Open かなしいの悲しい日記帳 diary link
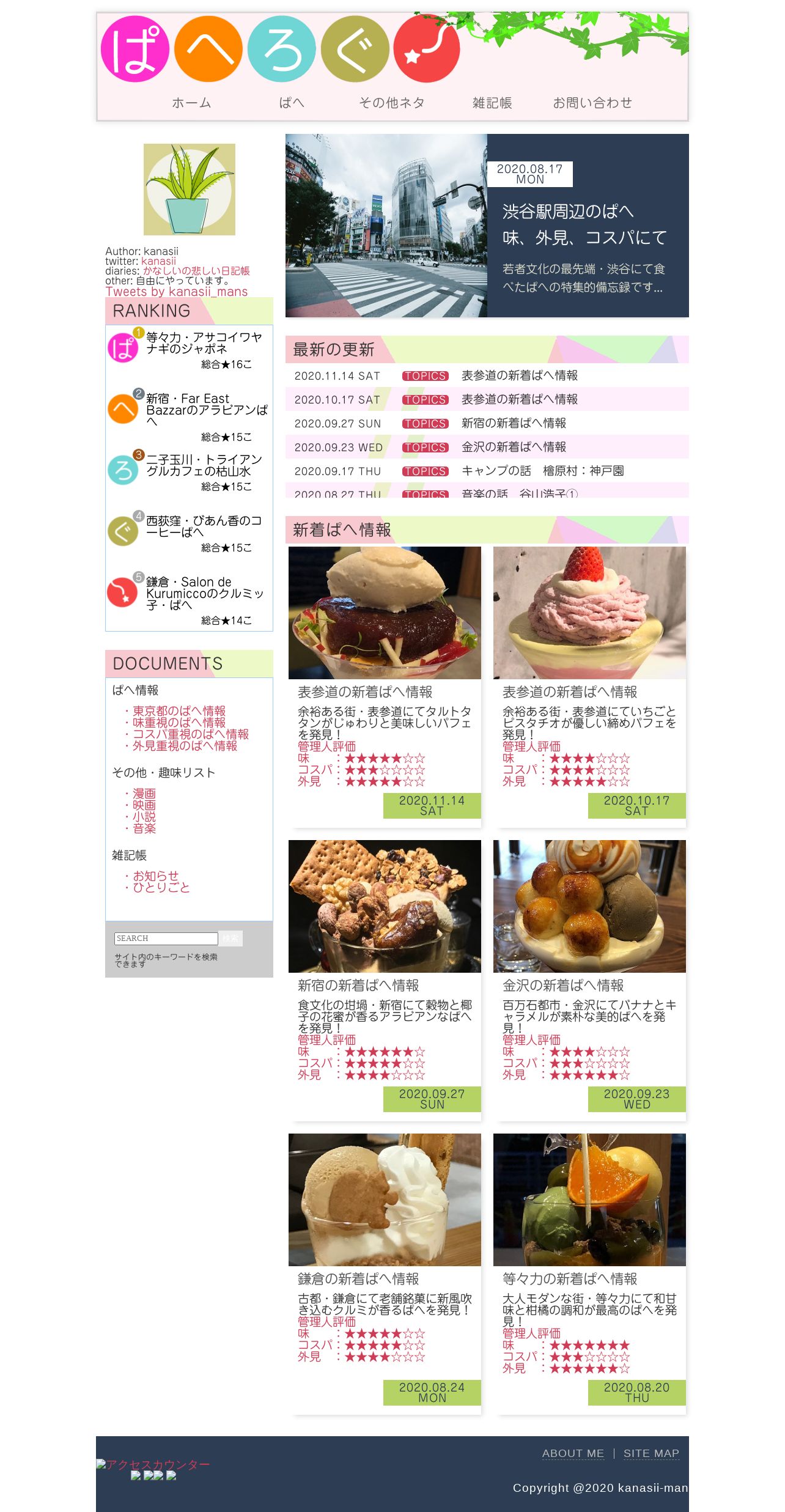The height and width of the screenshot is (1512, 785). (x=196, y=271)
